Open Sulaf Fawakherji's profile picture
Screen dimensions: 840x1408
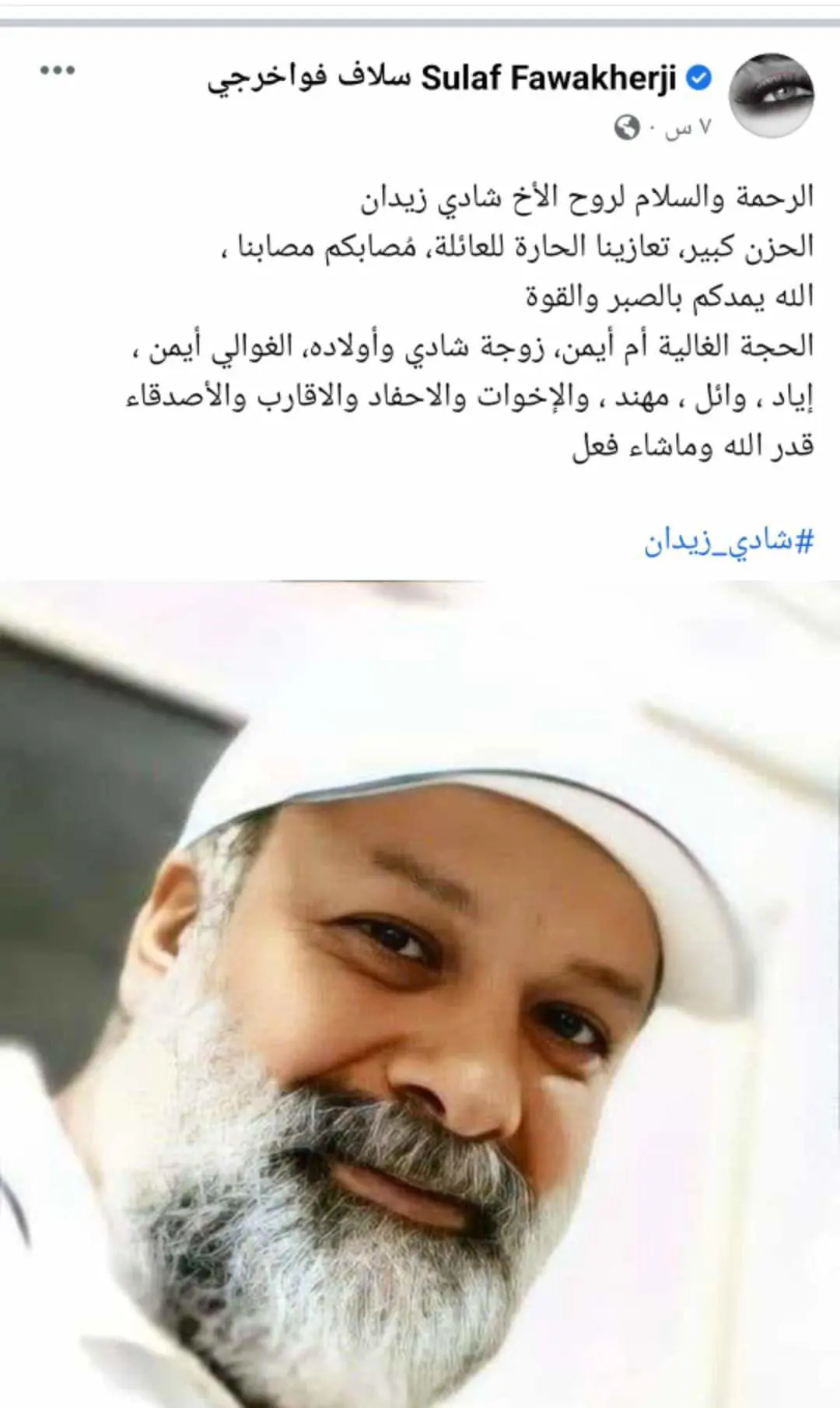coord(770,96)
